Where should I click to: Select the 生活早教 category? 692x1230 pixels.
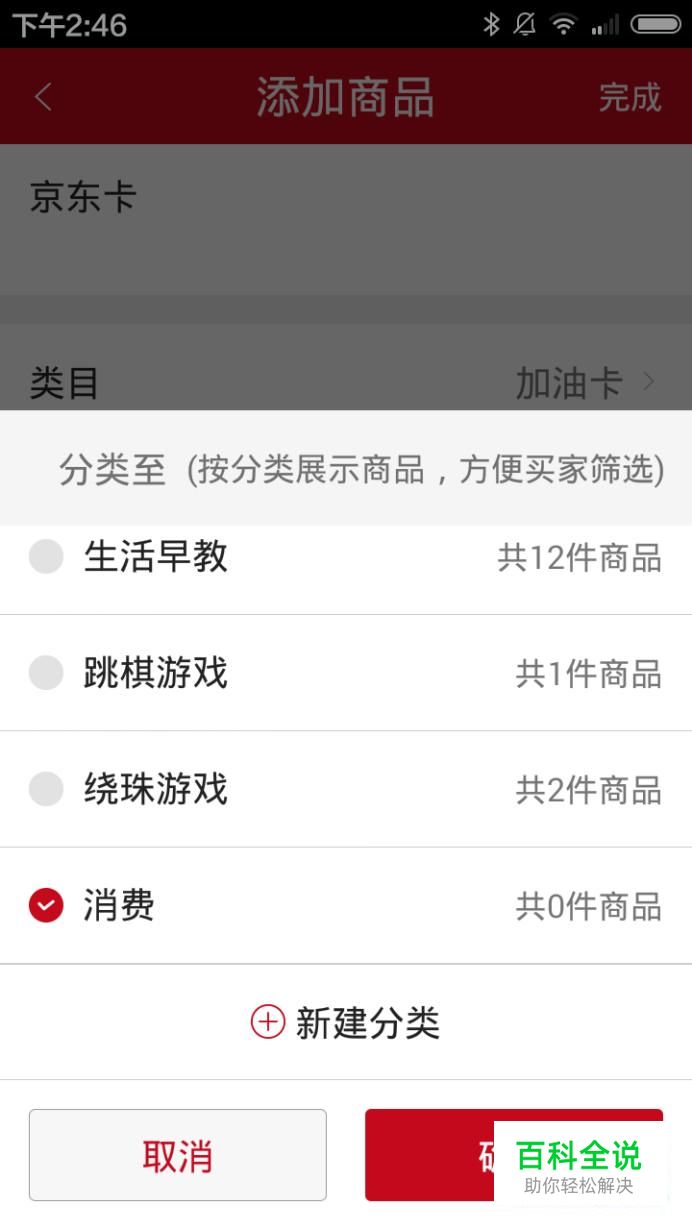[346, 558]
